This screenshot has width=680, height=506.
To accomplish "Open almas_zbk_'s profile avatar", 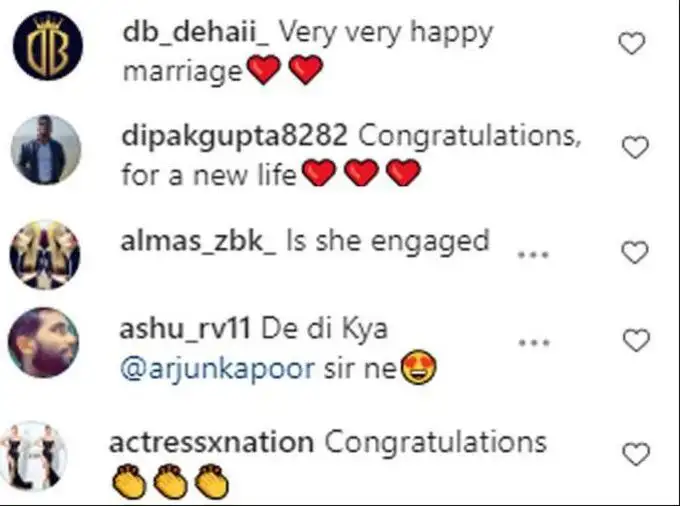I will pos(45,254).
